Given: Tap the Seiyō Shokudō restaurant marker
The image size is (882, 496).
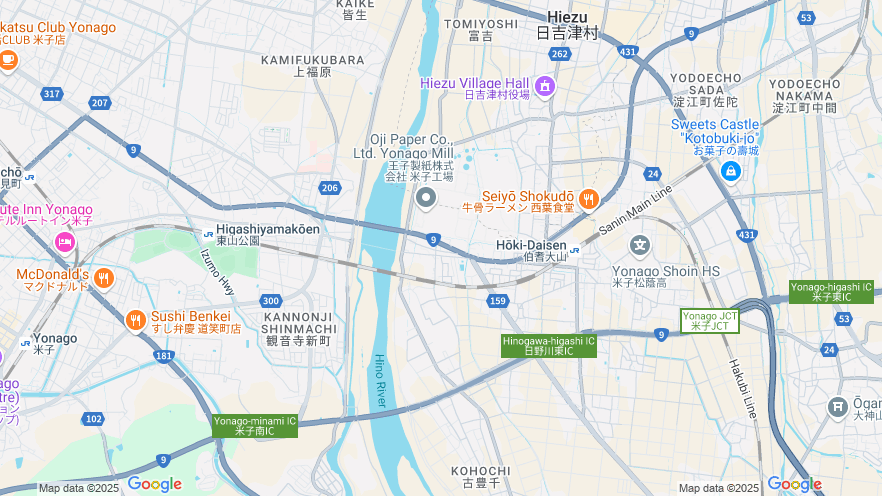Looking at the screenshot, I should click(589, 199).
